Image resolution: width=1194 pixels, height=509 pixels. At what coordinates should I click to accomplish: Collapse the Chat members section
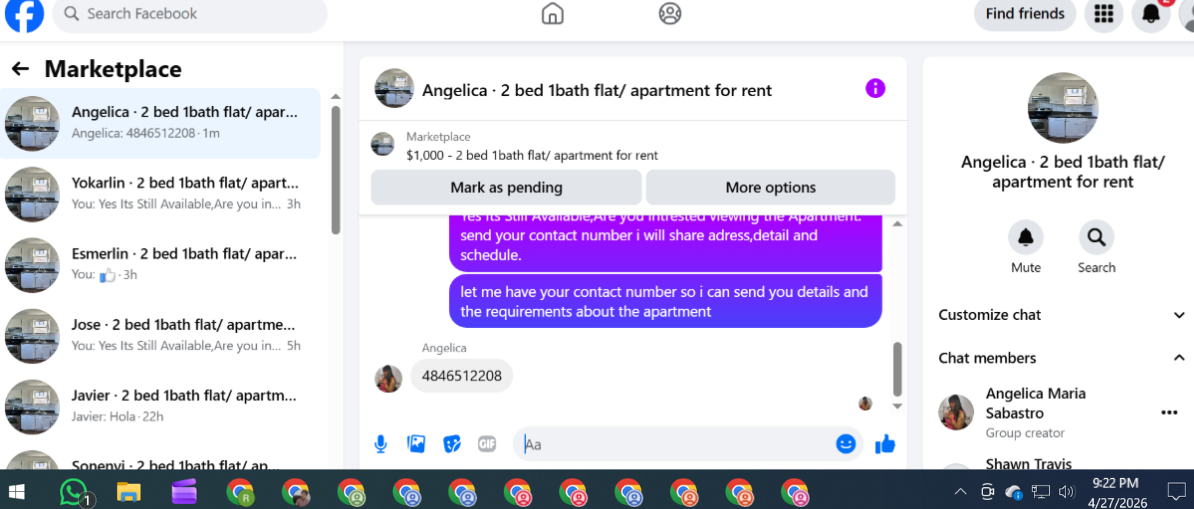click(x=1062, y=358)
